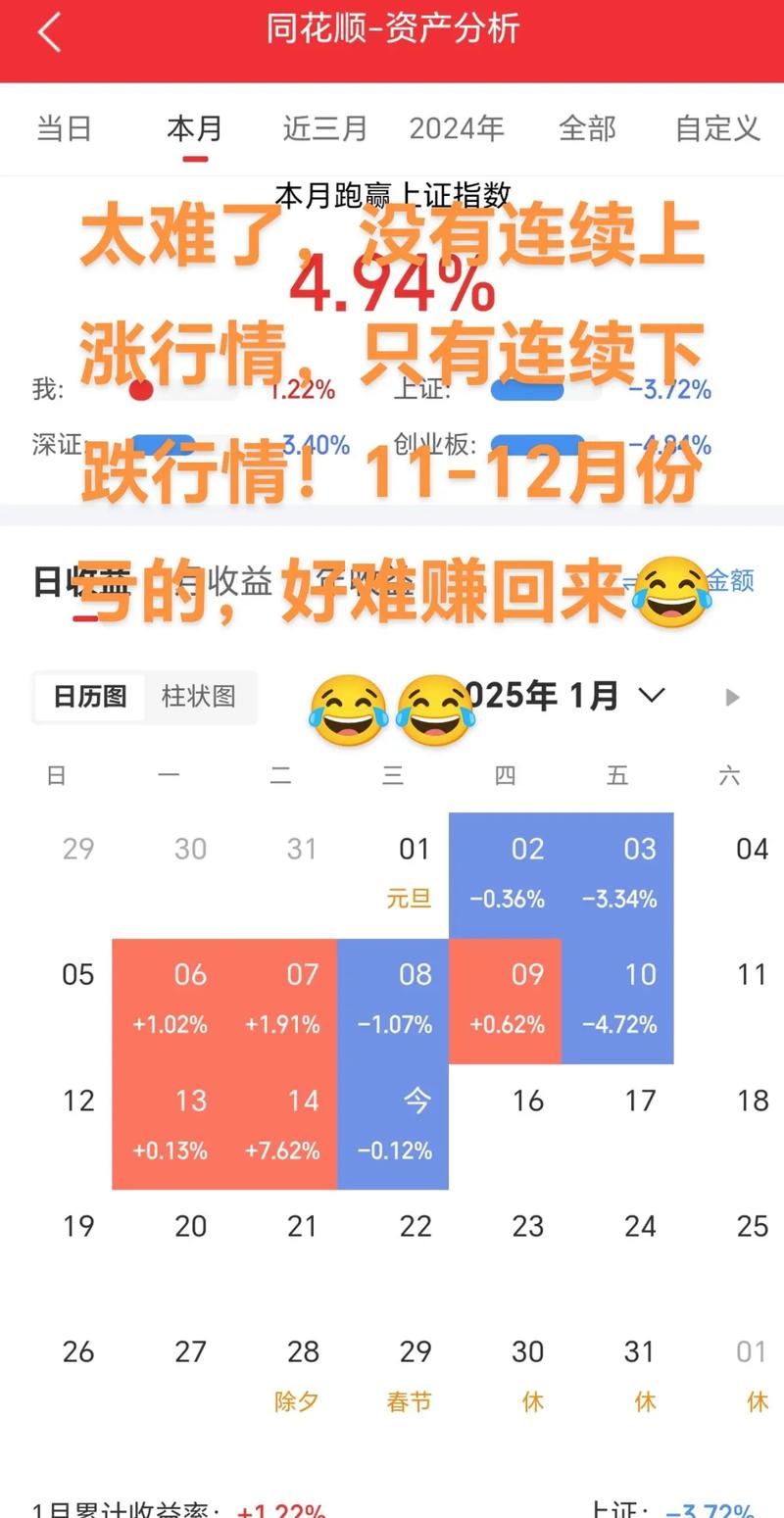Click the red dot marker next to 我
This screenshot has width=784, height=1518.
[141, 389]
